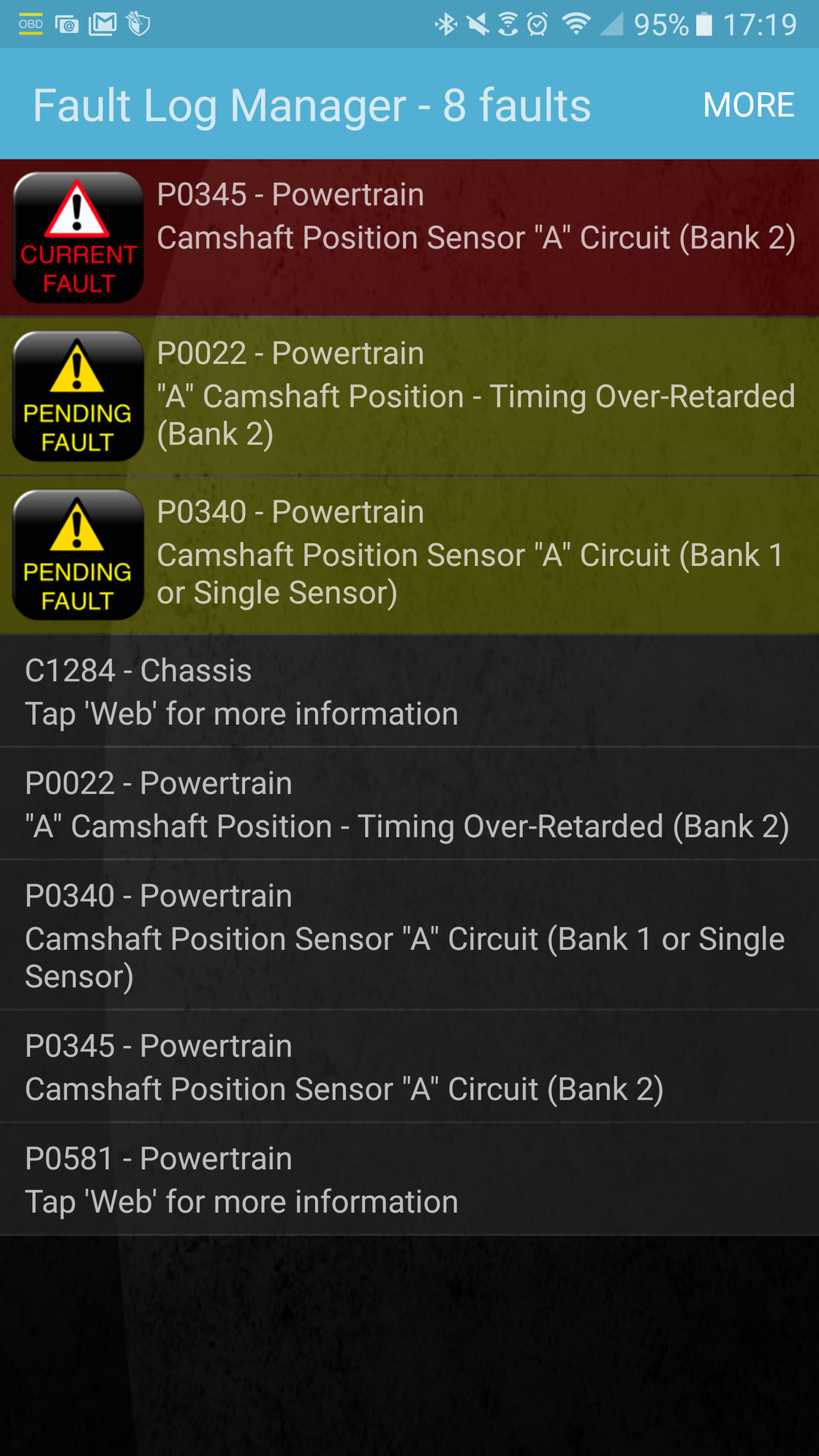This screenshot has width=819, height=1456.
Task: Tap the Wi-Fi icon in the status bar
Action: coord(575,24)
